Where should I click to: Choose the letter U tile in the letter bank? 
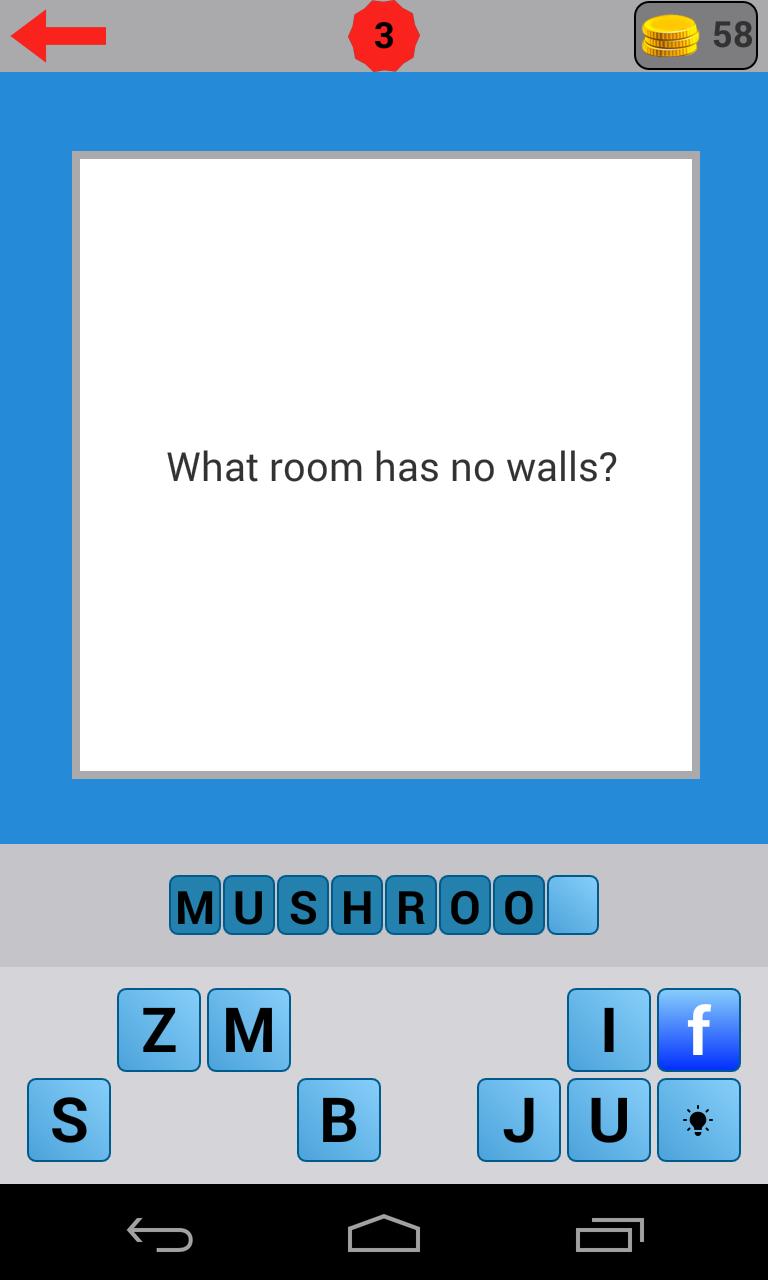tap(609, 1120)
